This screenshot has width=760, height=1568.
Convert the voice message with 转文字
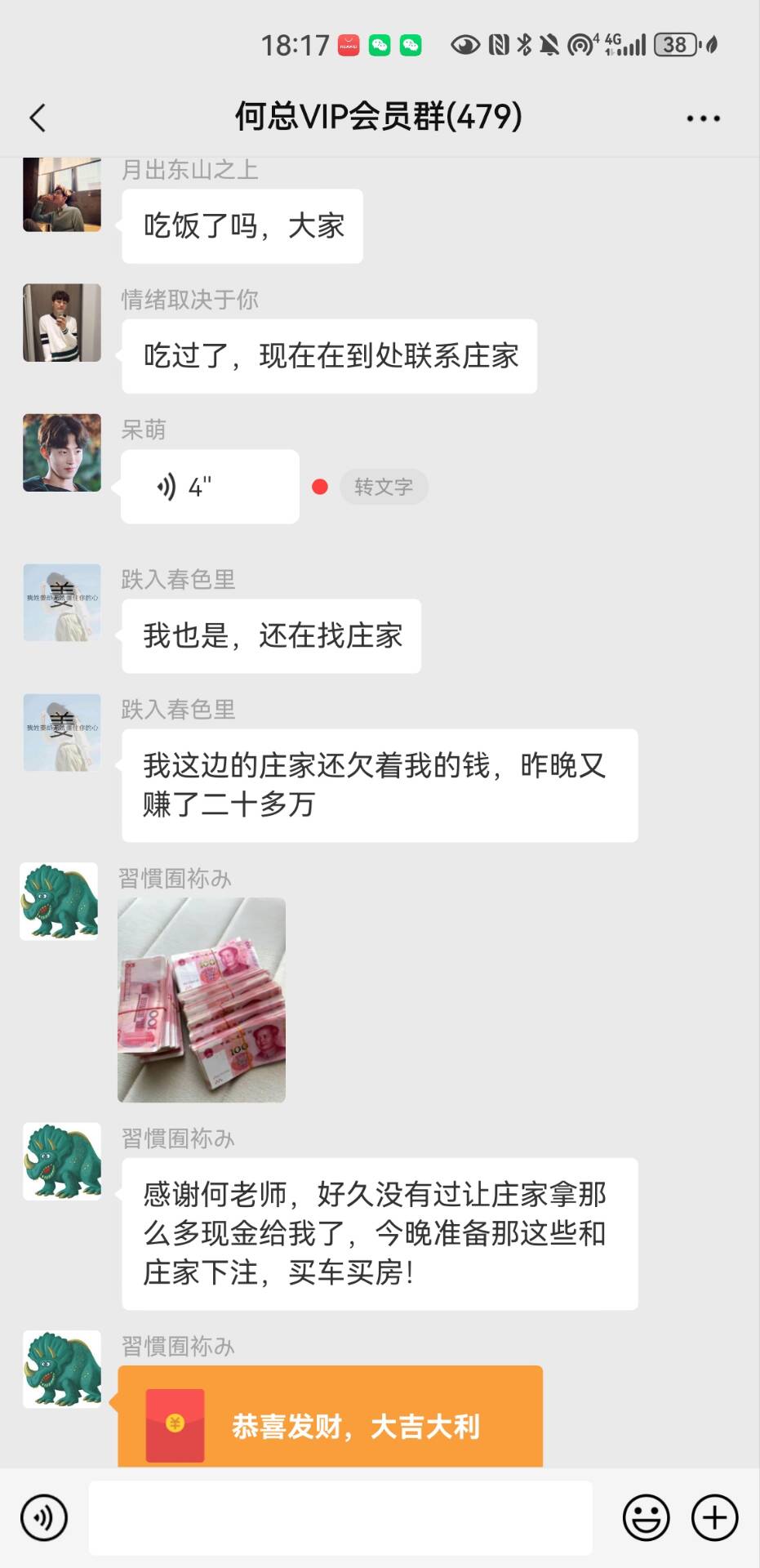coord(384,487)
